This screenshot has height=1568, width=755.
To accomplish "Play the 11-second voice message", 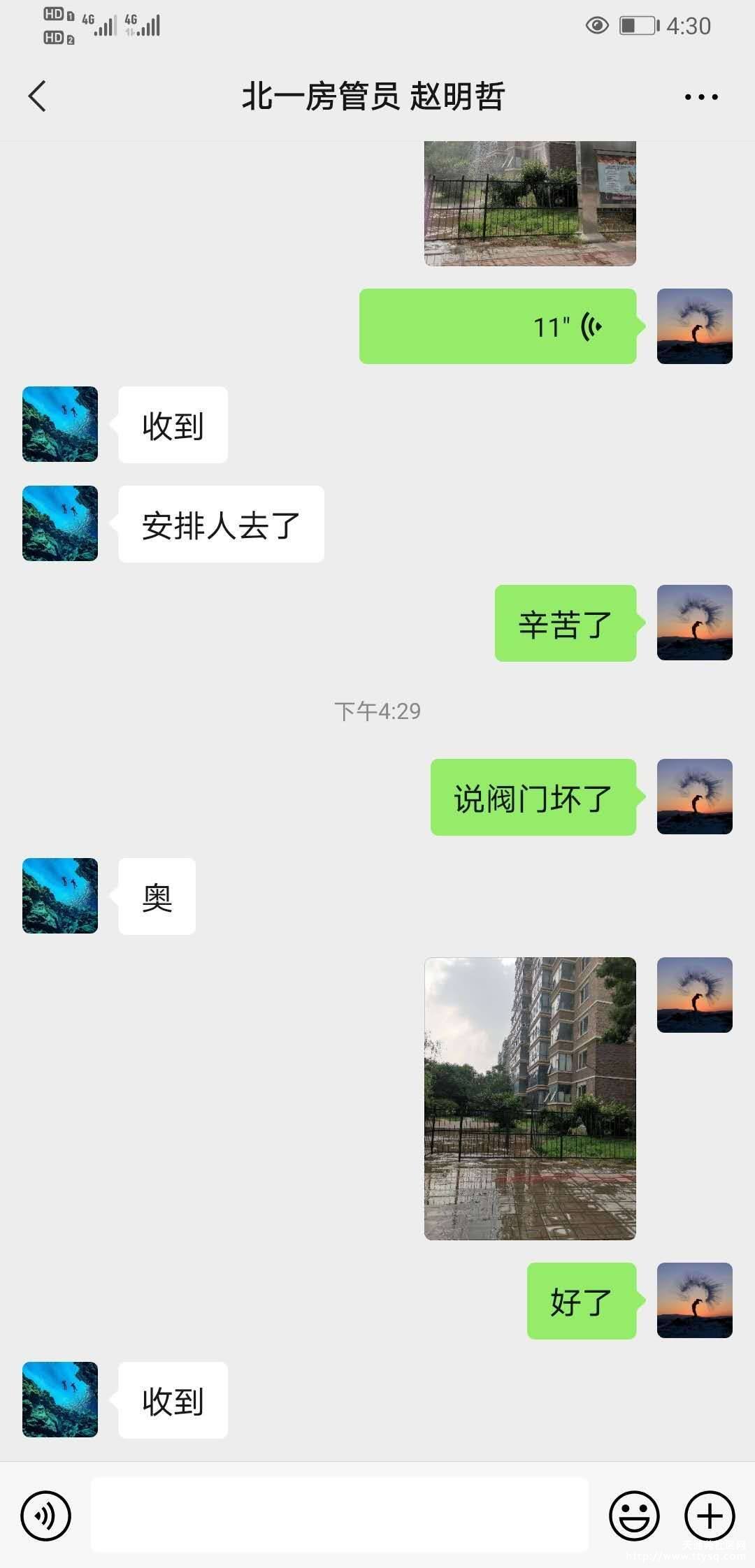I will tap(498, 326).
